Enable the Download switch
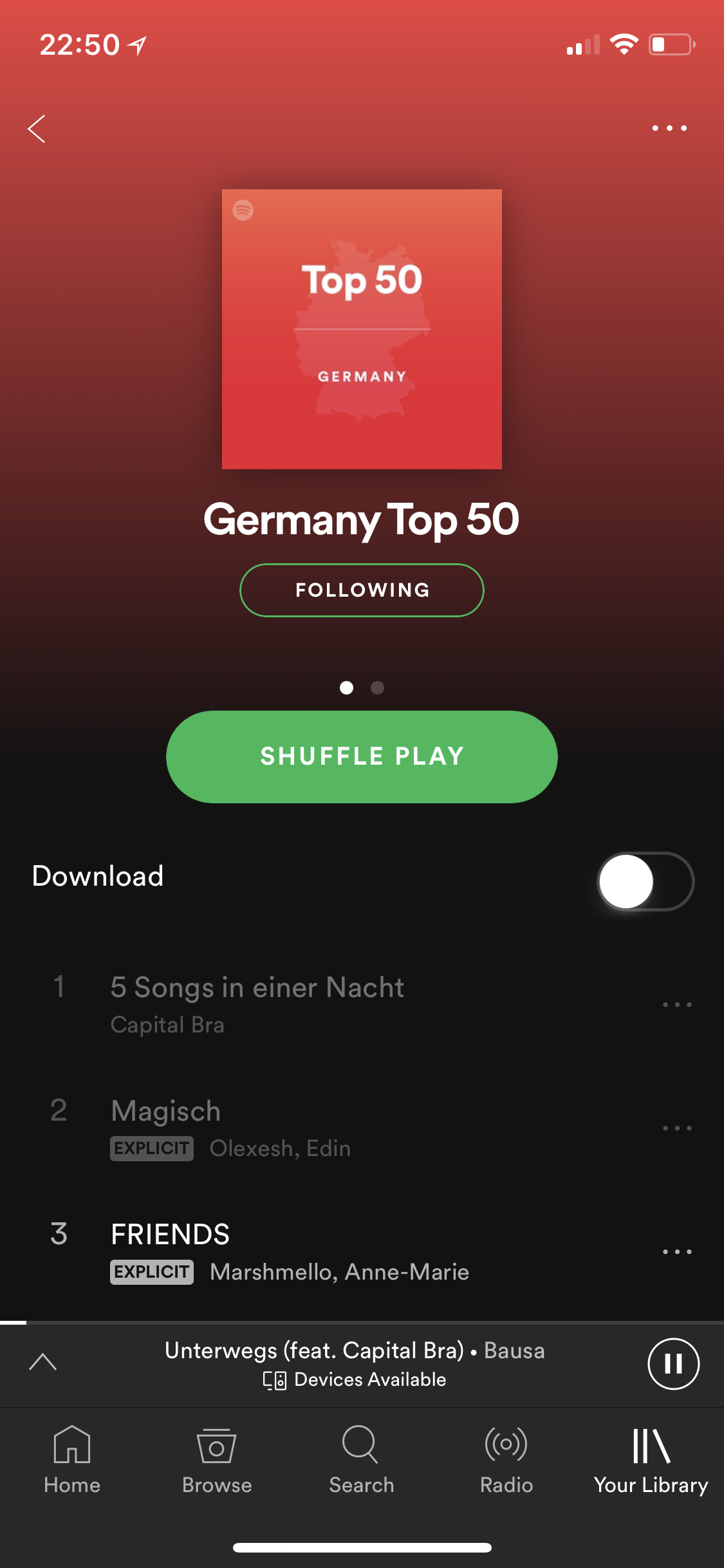Image resolution: width=724 pixels, height=1568 pixels. [645, 881]
